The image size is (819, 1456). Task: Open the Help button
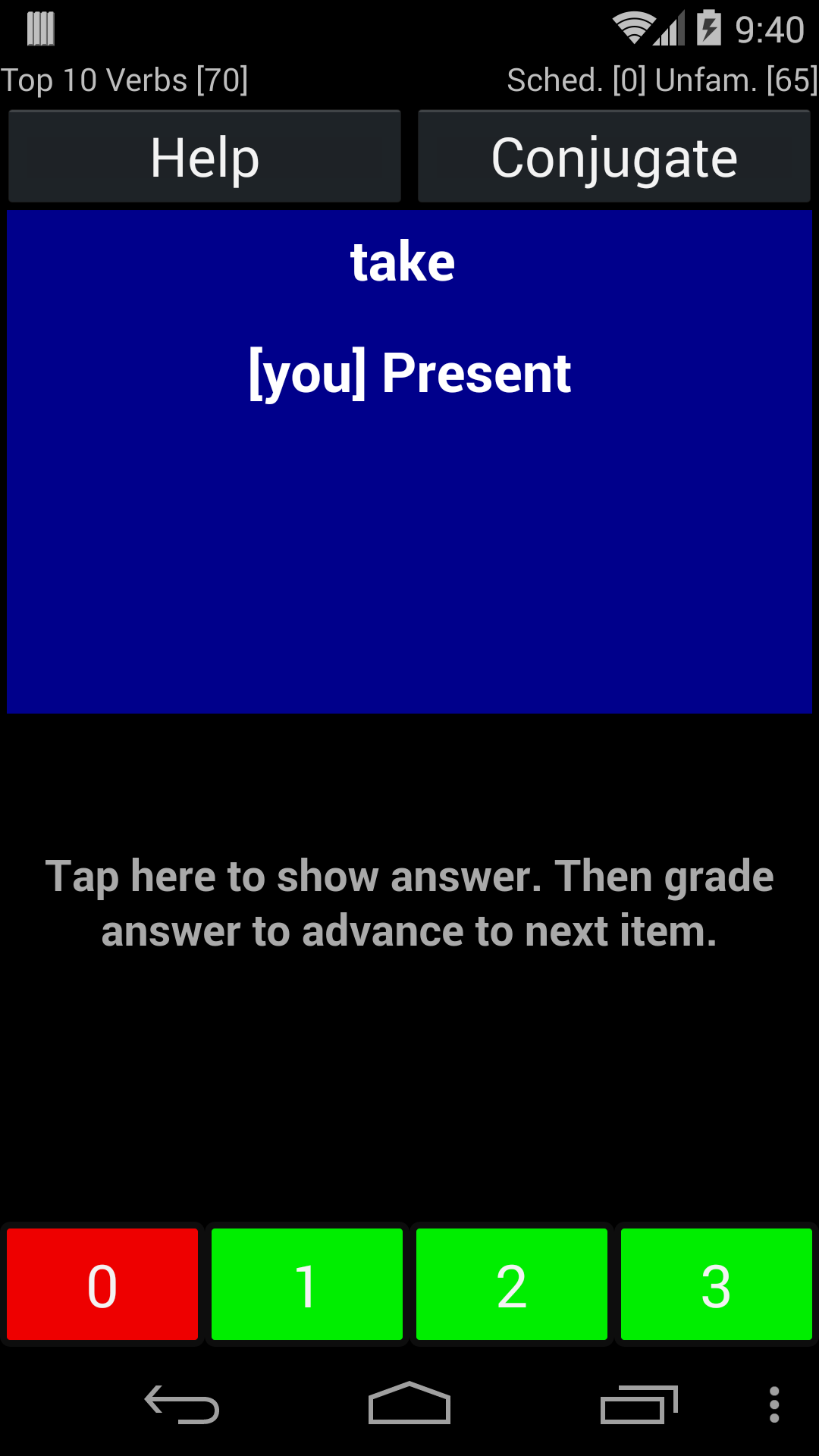[x=205, y=157]
